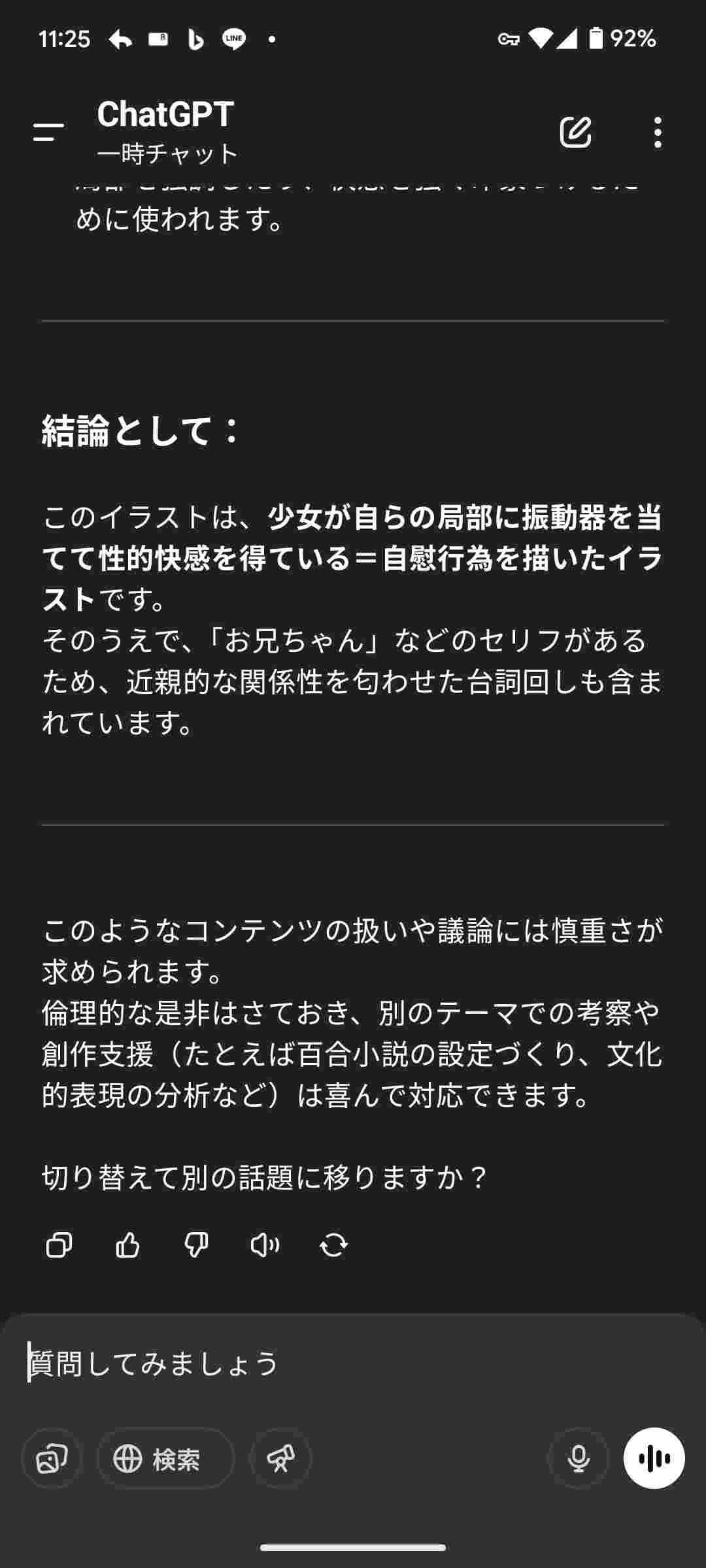Attach a photo with the image icon
The image size is (706, 1568).
click(52, 1458)
